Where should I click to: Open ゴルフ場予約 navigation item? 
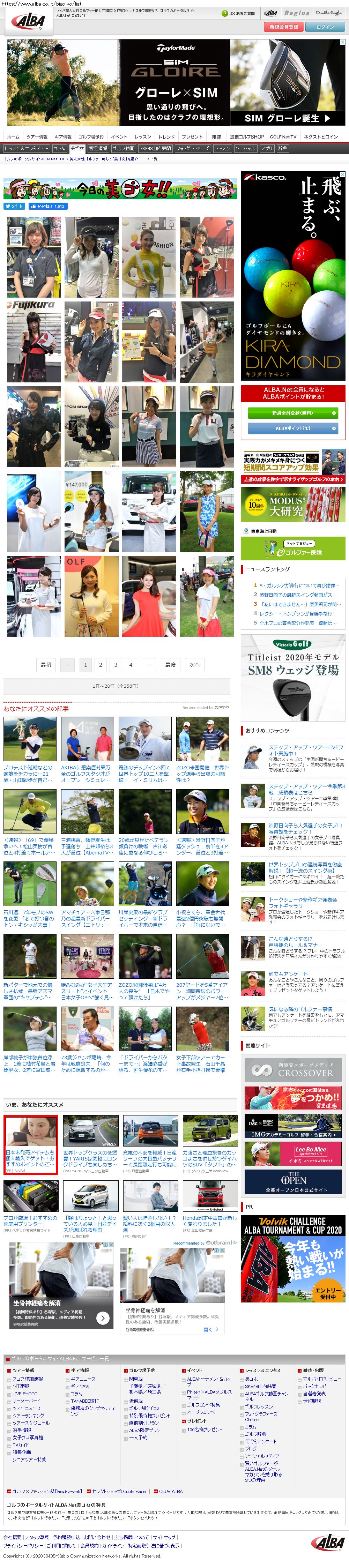[x=91, y=137]
